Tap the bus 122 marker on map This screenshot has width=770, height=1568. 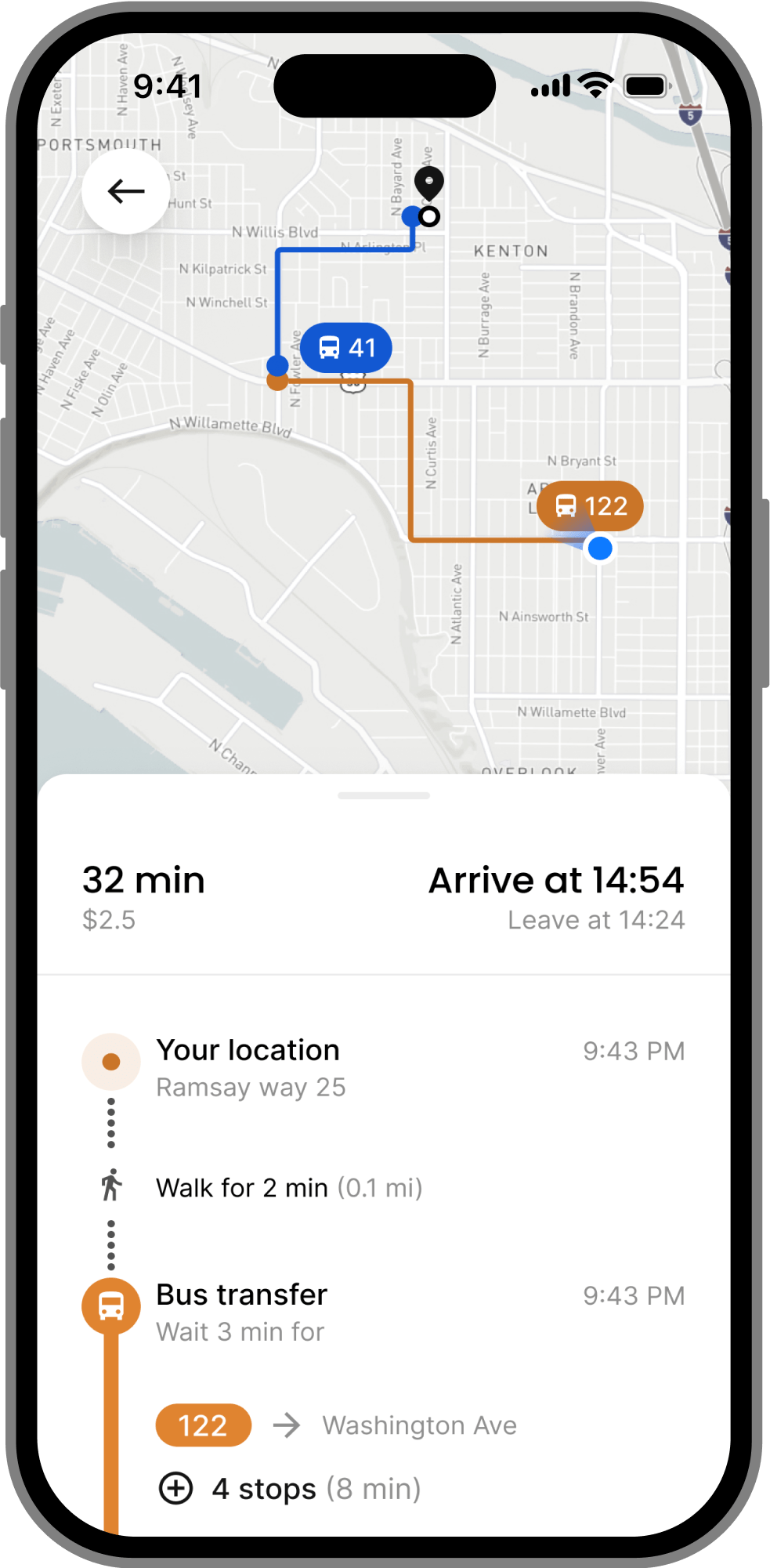(x=591, y=506)
